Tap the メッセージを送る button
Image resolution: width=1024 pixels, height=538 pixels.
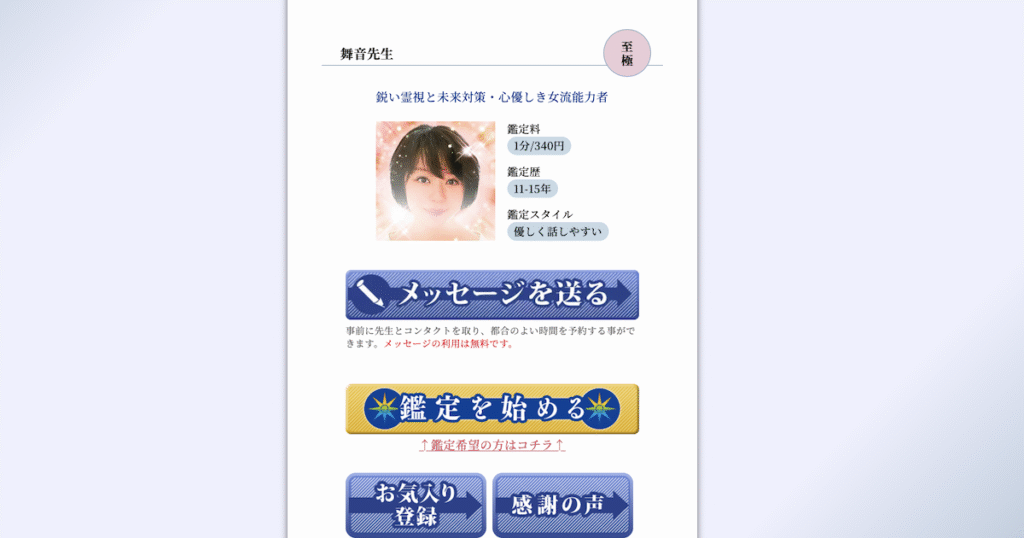point(492,295)
